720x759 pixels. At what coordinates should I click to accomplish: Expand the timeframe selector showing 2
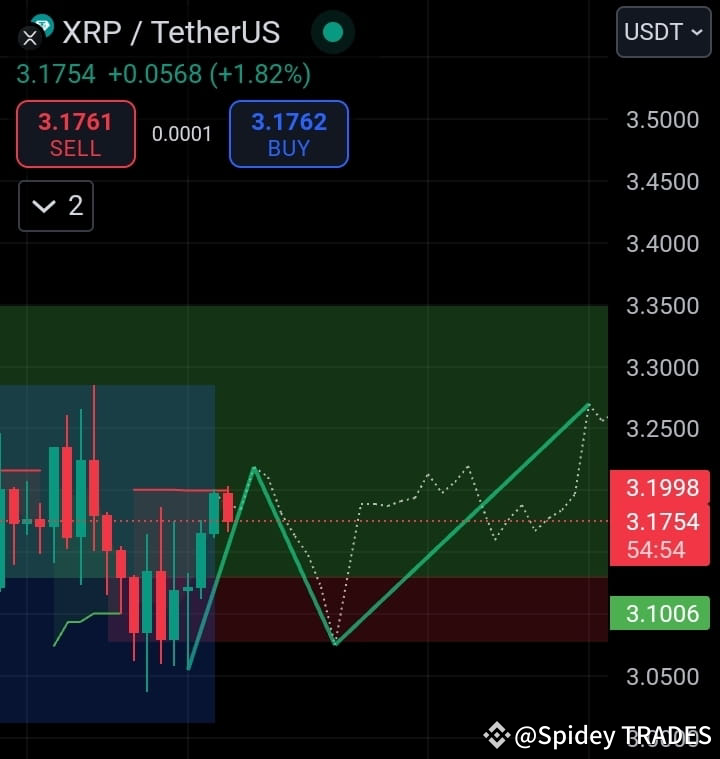(x=55, y=206)
